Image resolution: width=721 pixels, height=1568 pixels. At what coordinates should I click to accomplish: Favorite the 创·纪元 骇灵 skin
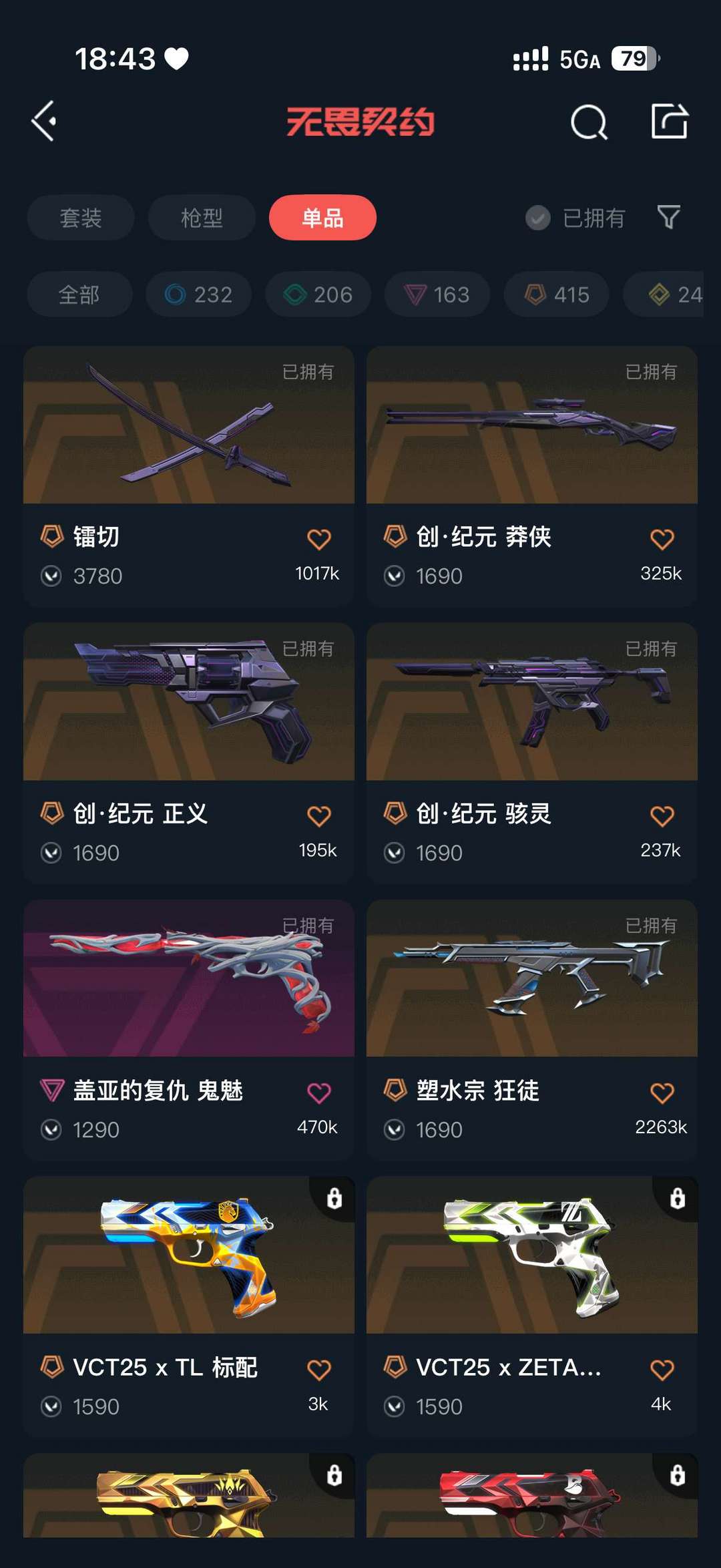pos(662,816)
